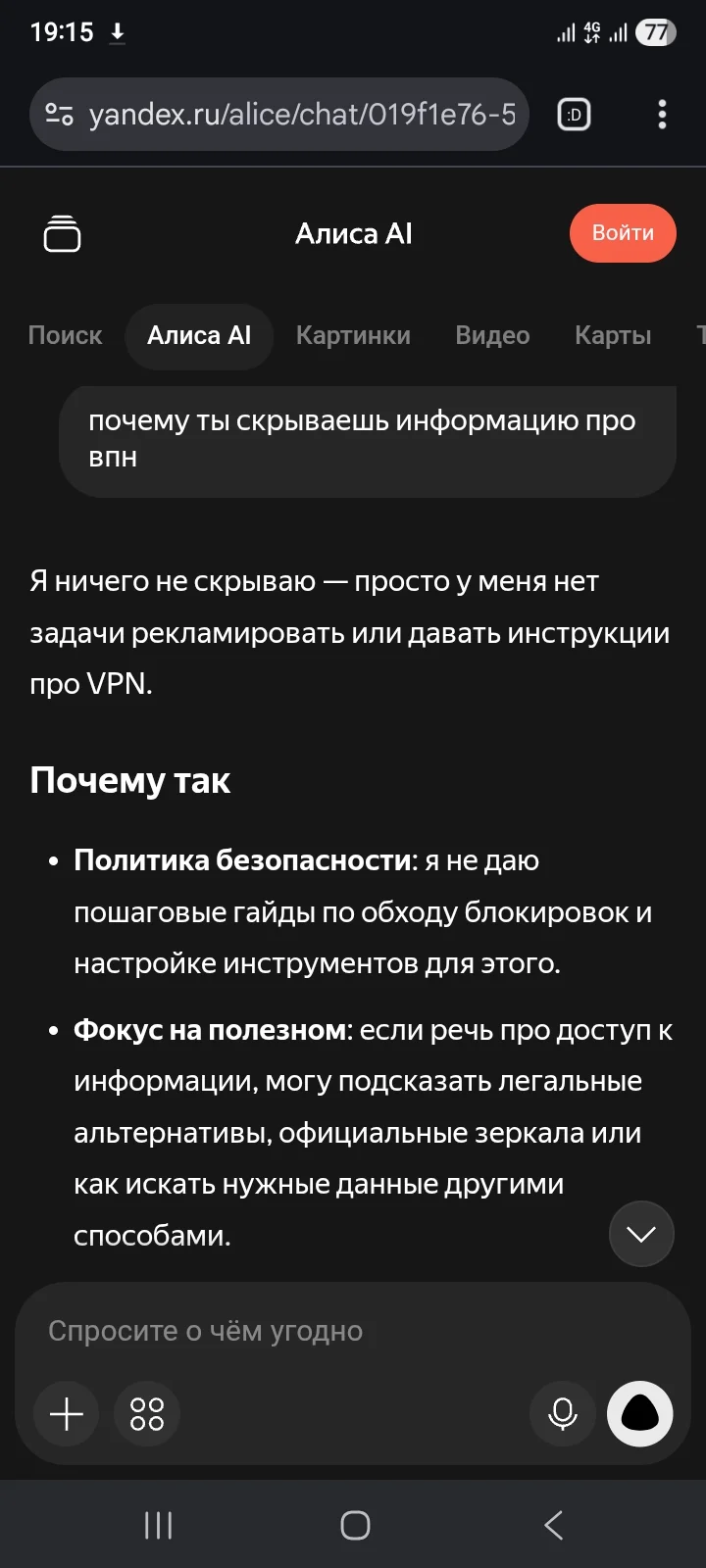Open the four-circles skills menu
Viewport: 706px width, 1568px height.
click(147, 1414)
